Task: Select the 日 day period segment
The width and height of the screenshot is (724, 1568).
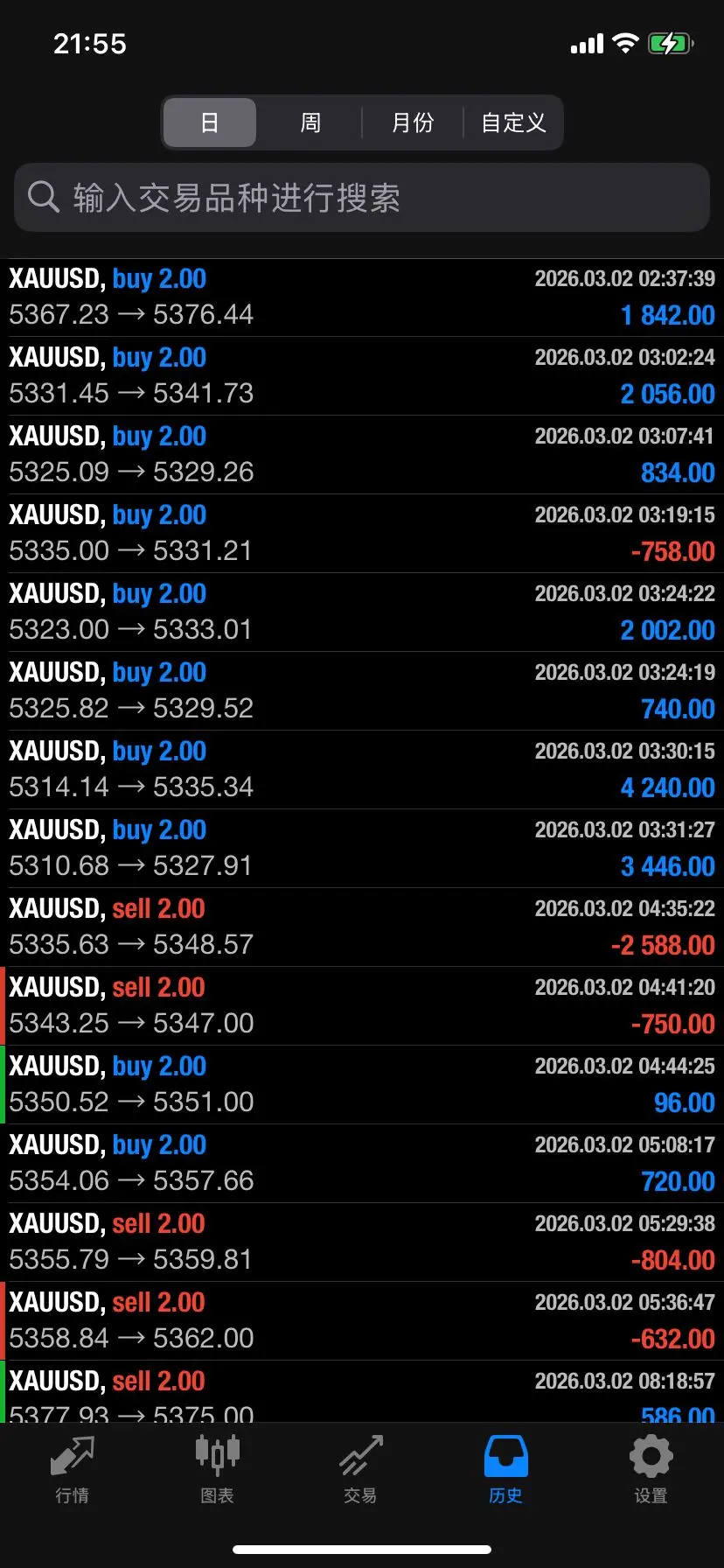Action: click(x=210, y=122)
